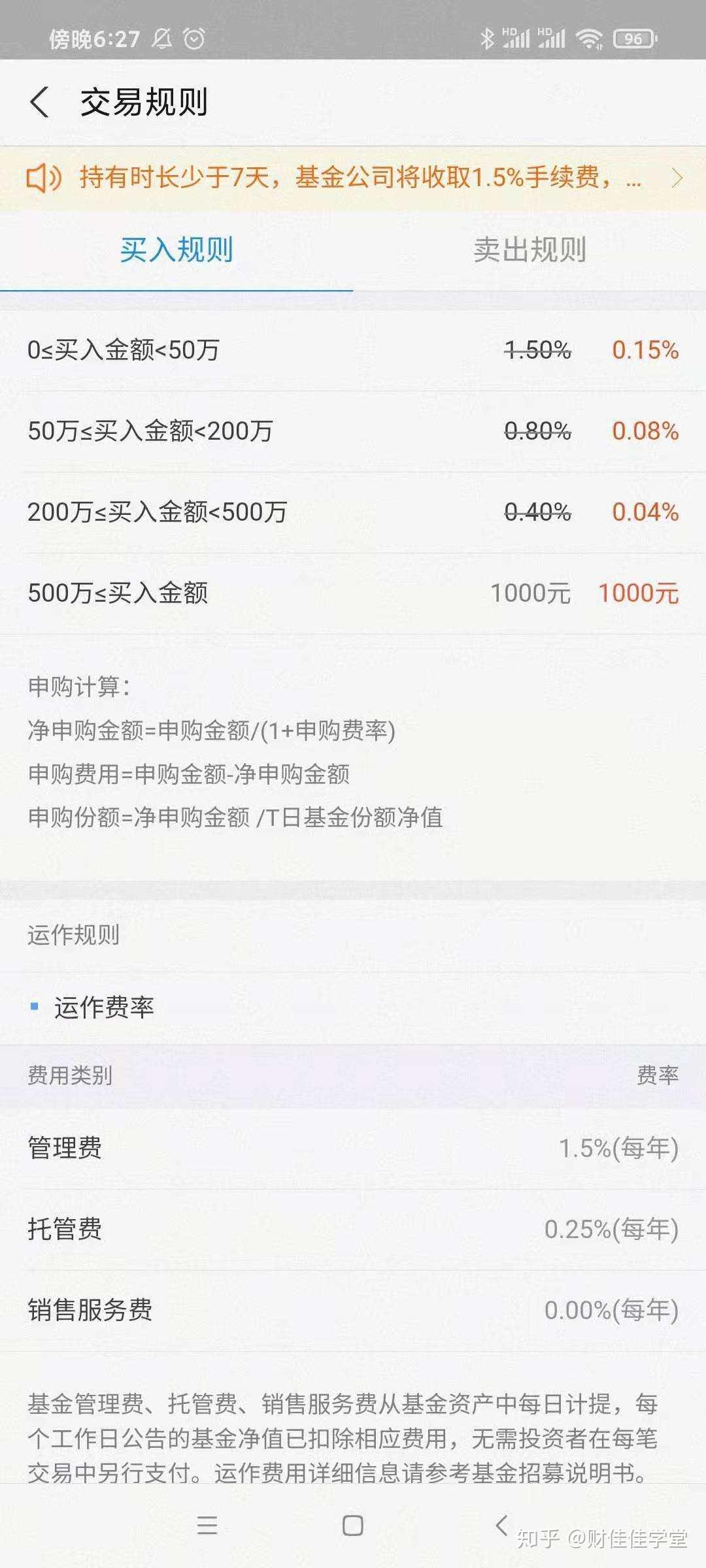Tap the alarm clock status icon

tap(193, 39)
